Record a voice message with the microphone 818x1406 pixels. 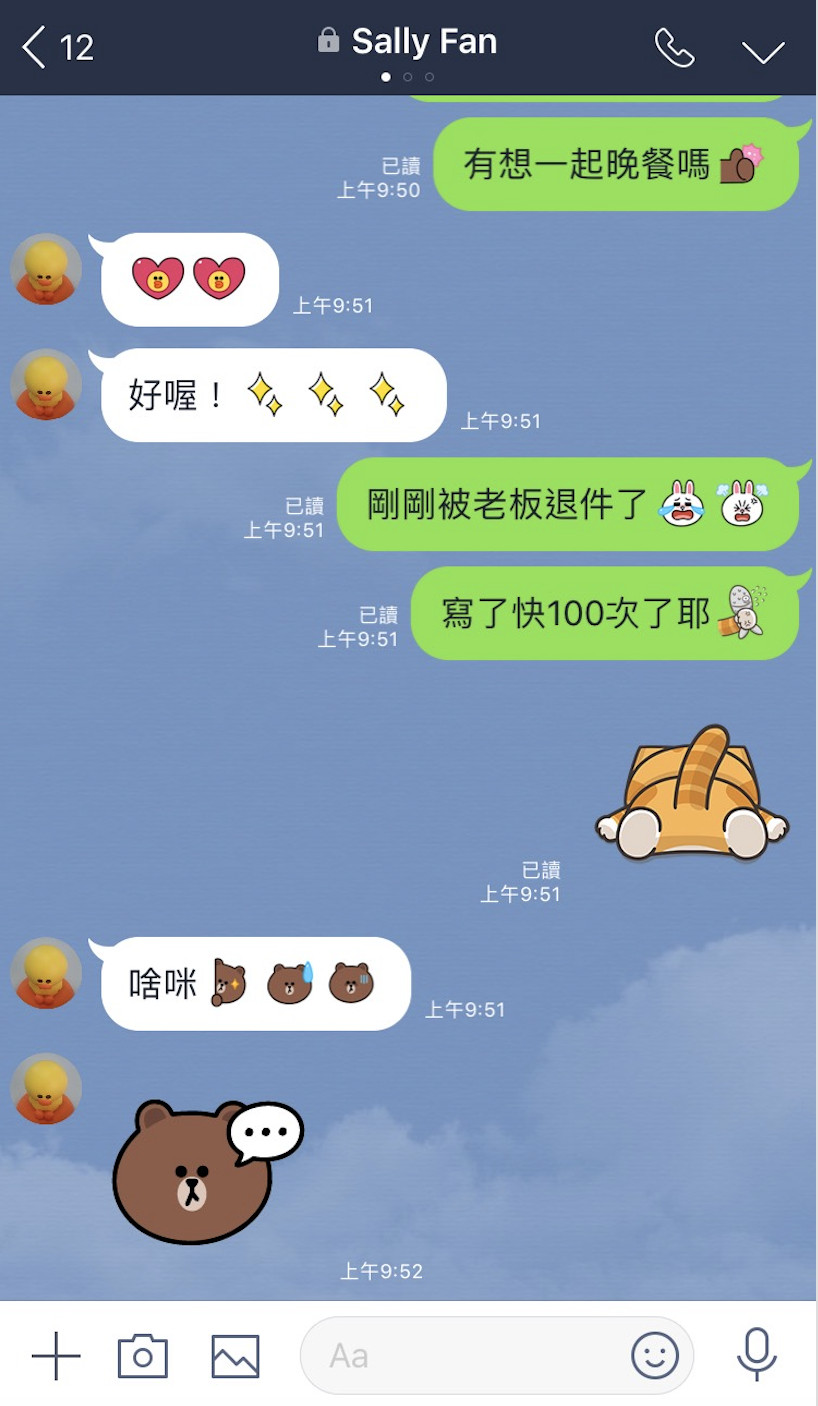(757, 1354)
